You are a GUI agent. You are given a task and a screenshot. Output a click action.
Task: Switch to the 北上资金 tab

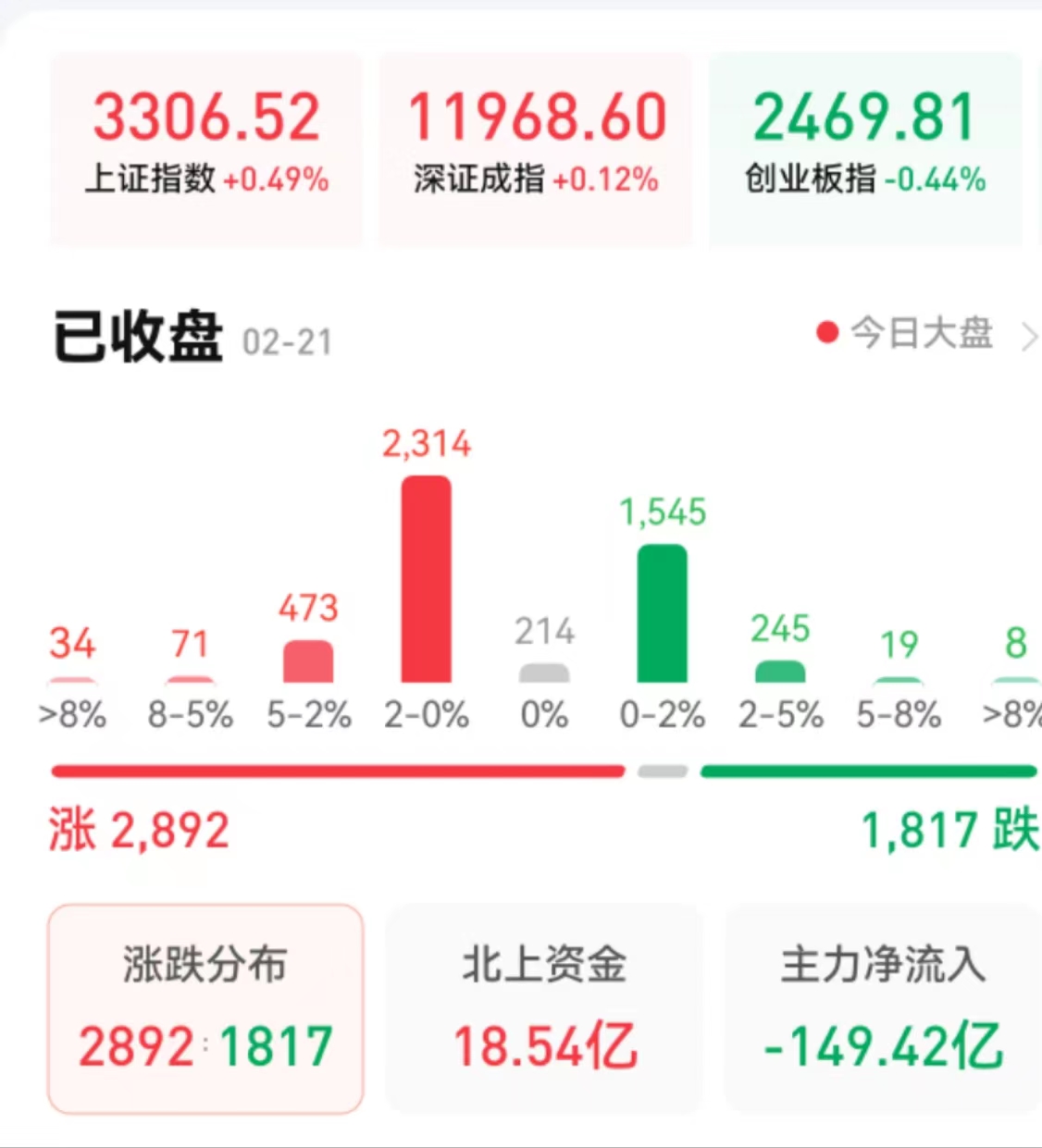(544, 1008)
